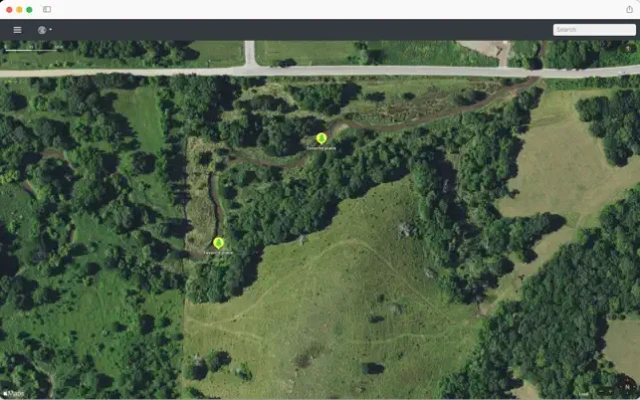Open the hamburger menu
Image resolution: width=640 pixels, height=400 pixels.
[x=17, y=29]
